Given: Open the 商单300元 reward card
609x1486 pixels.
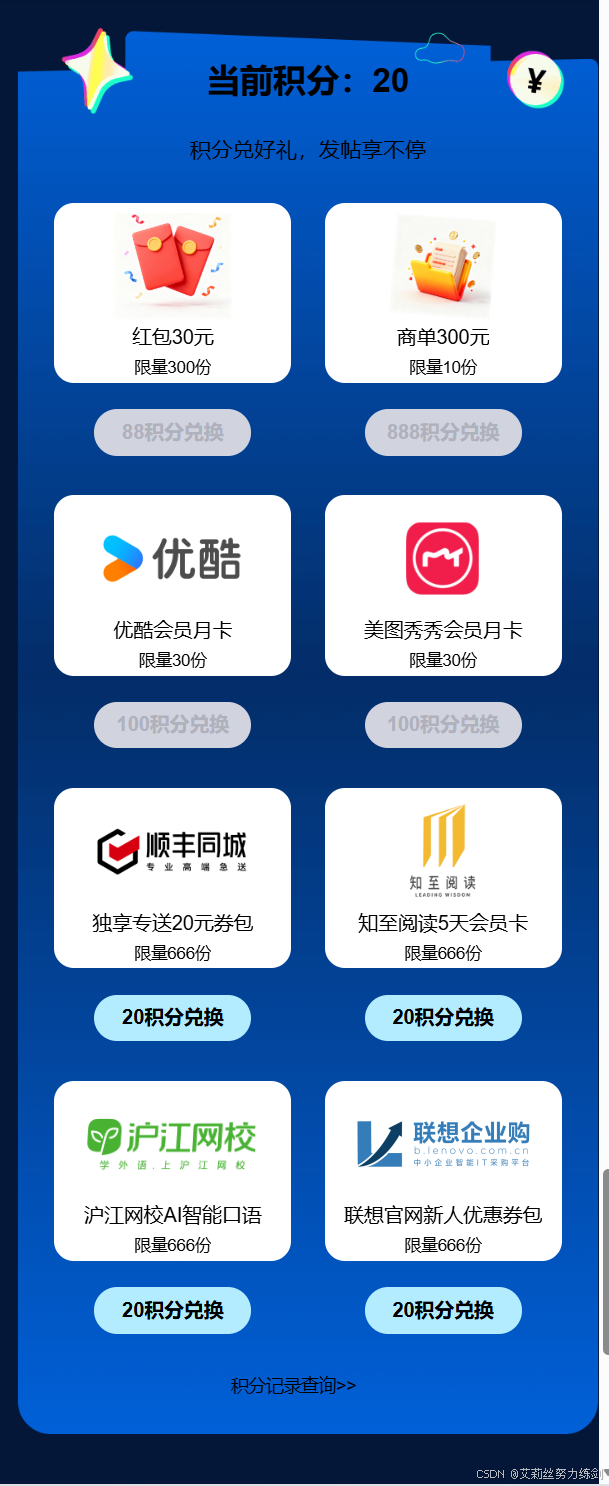Looking at the screenshot, I should [443, 293].
